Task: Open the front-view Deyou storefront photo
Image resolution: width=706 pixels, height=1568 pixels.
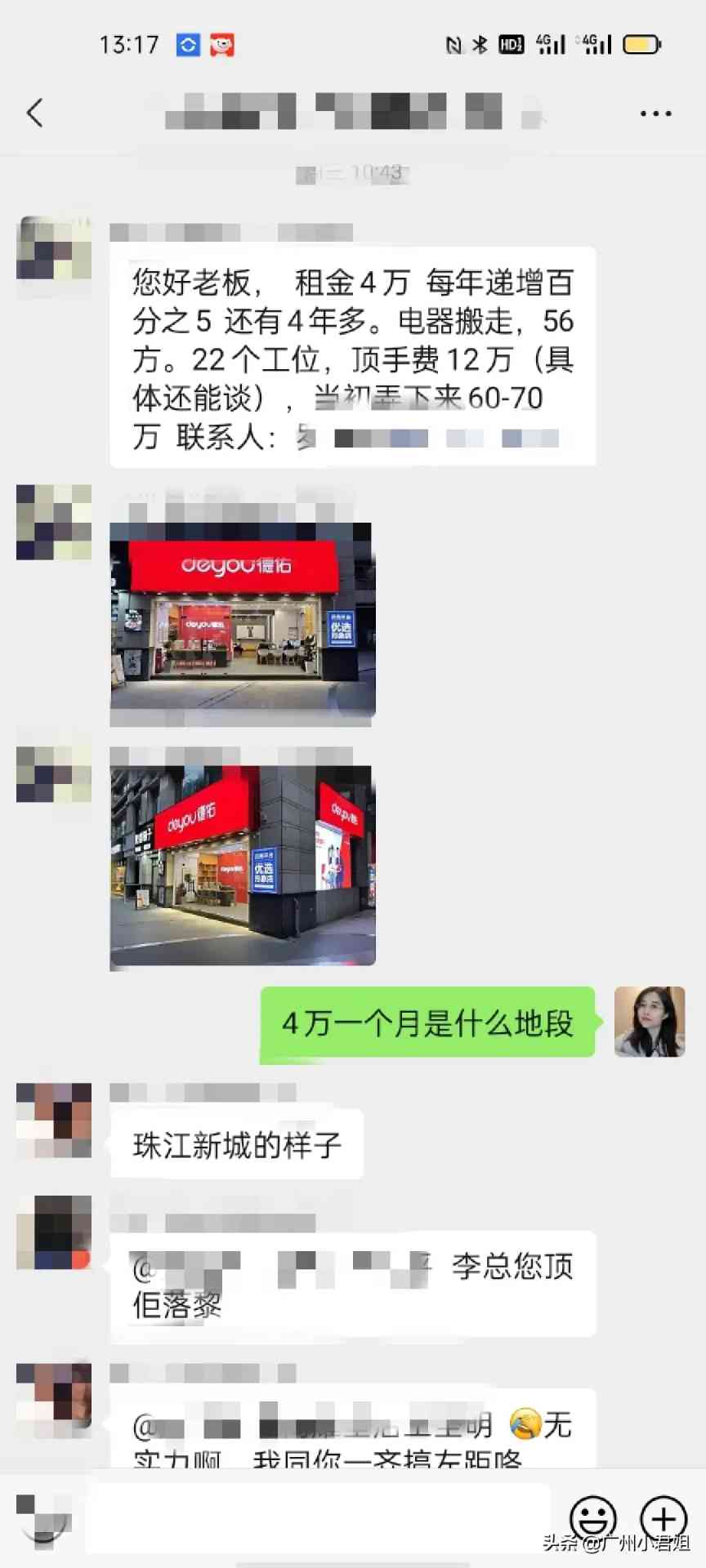Action: coord(243,623)
